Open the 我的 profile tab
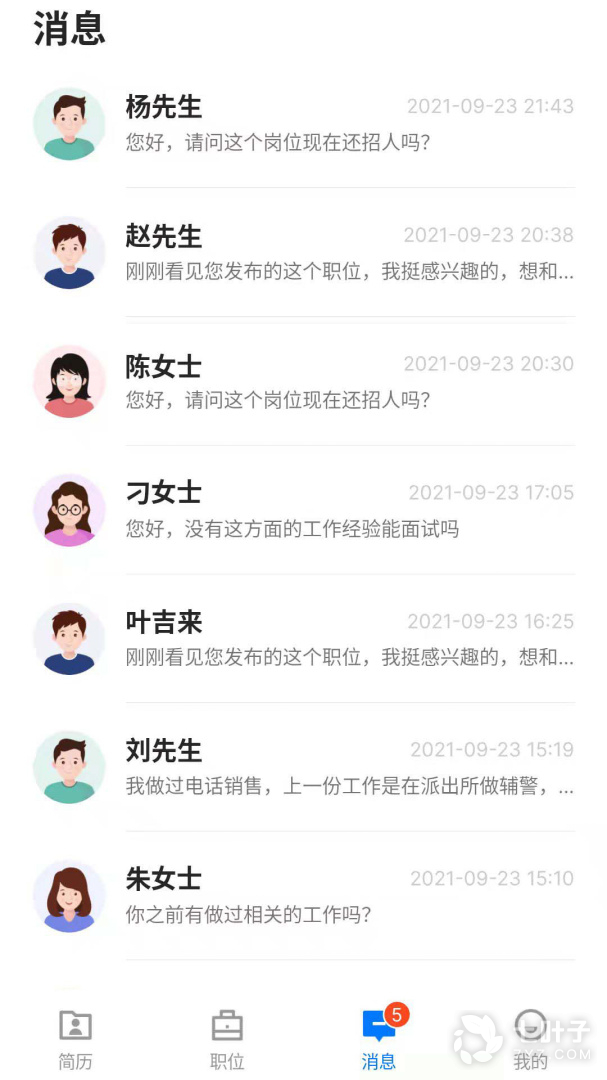Image resolution: width=607 pixels, height=1080 pixels. [530, 1038]
